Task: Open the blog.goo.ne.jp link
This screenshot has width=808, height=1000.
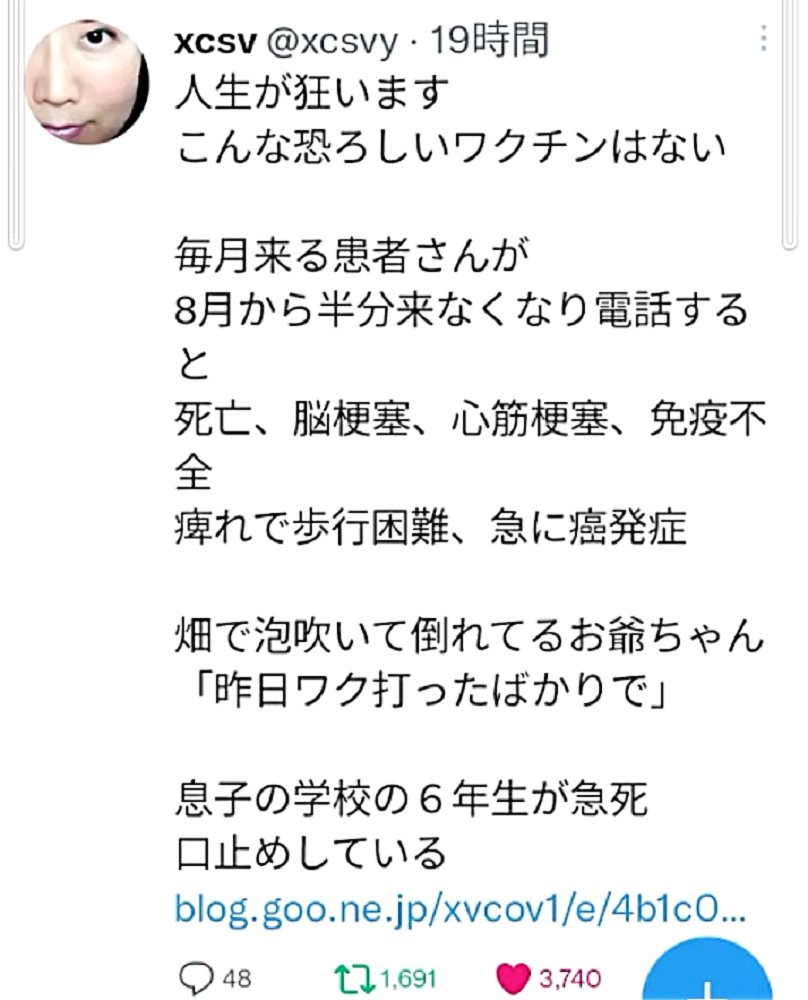Action: [459, 911]
